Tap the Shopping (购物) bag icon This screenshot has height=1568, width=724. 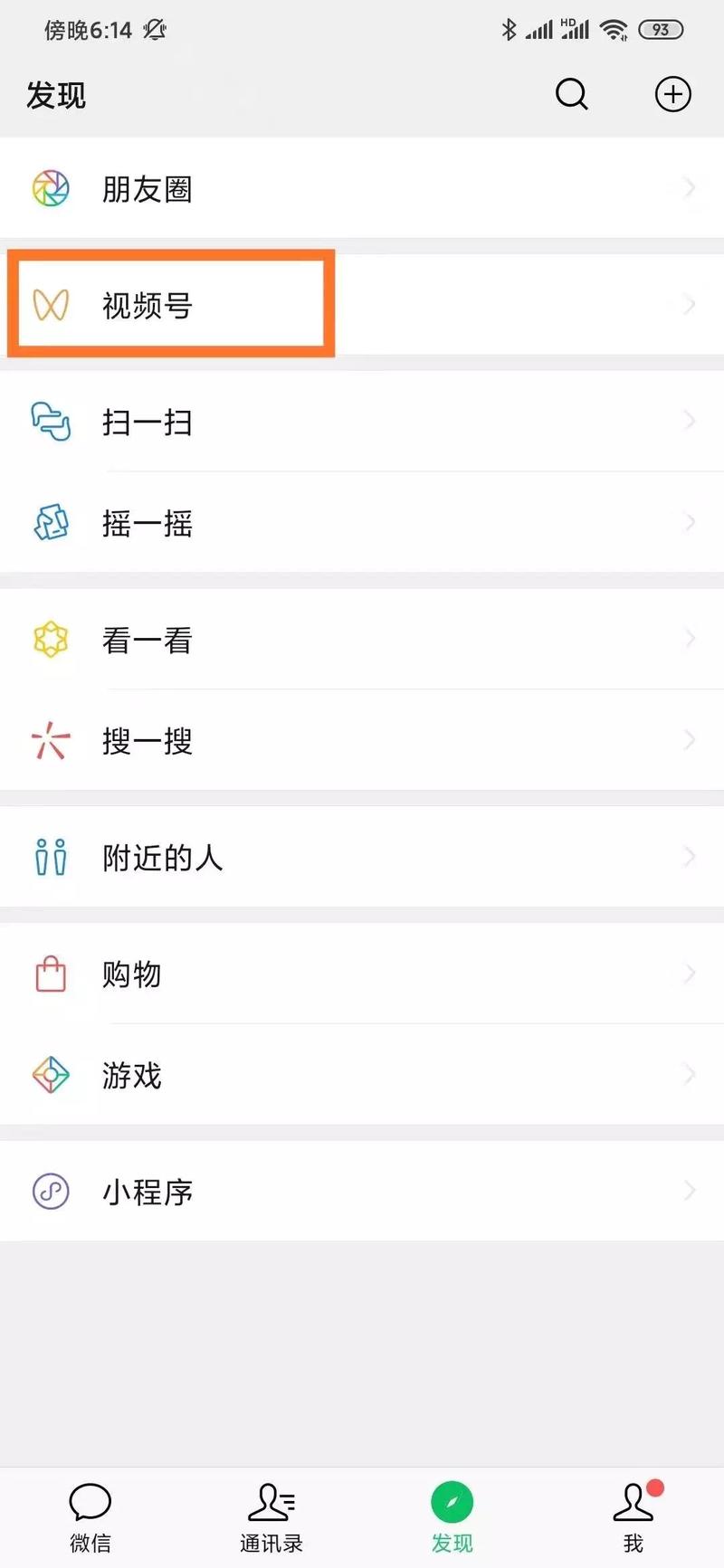52,974
